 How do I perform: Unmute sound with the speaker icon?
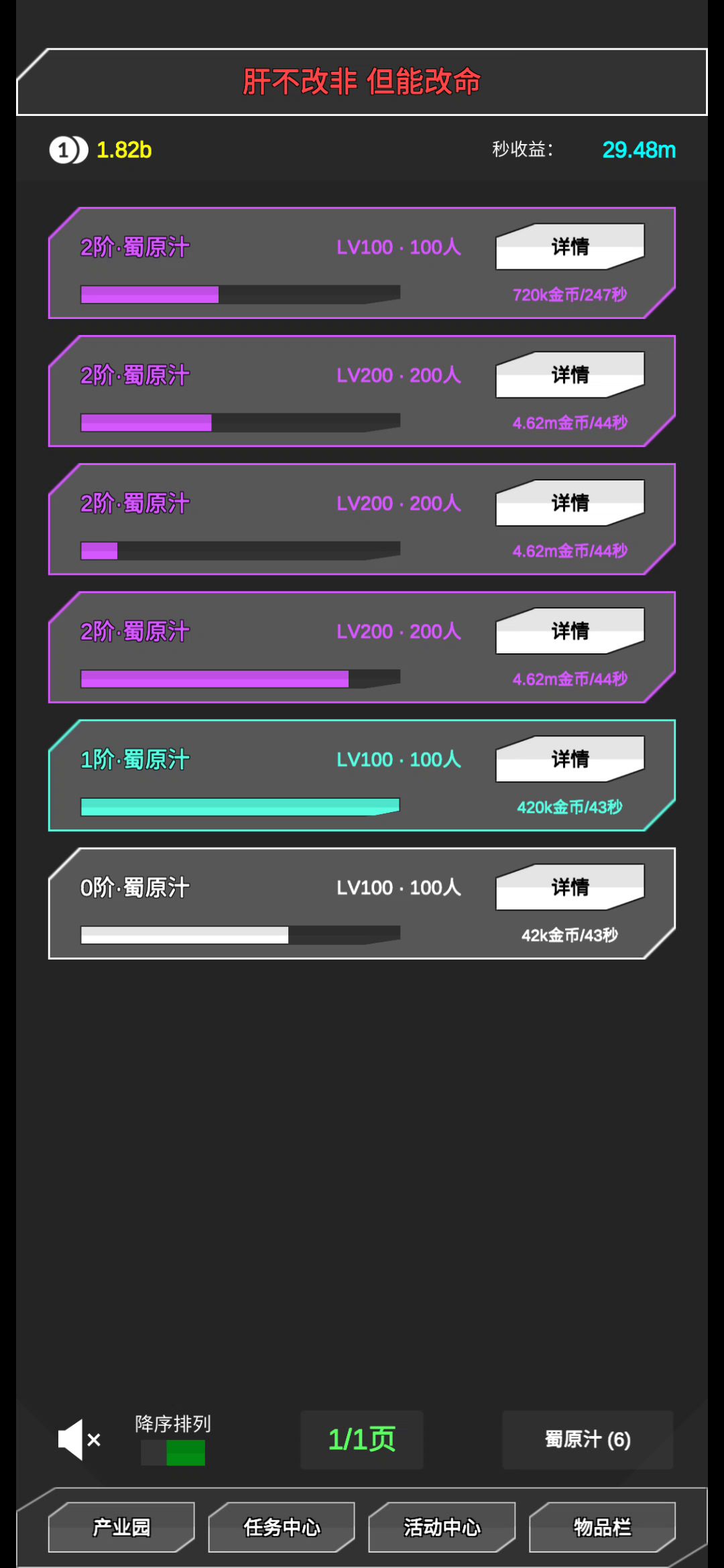pos(78,1439)
